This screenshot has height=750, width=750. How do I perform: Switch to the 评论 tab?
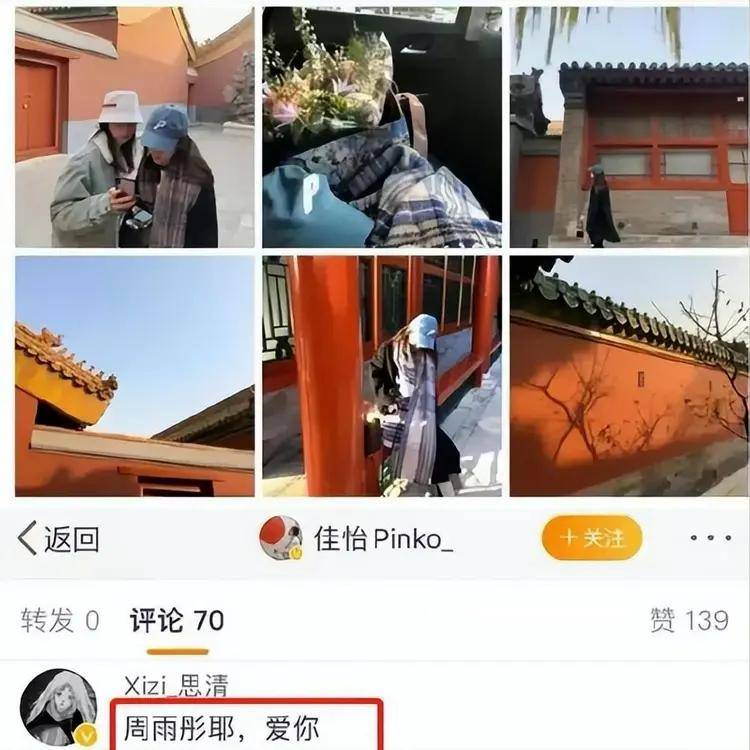177,621
